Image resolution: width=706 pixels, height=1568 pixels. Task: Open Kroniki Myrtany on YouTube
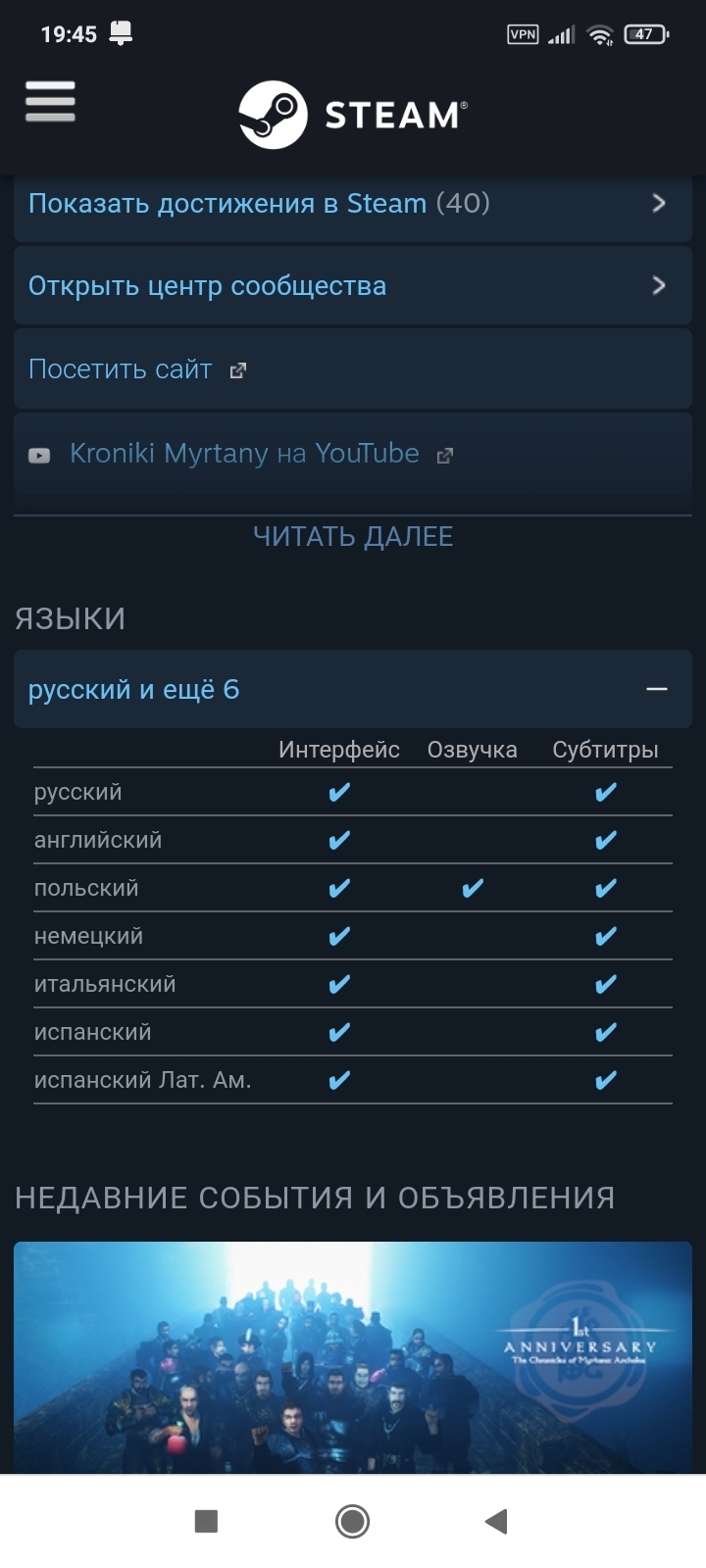pyautogui.click(x=245, y=454)
